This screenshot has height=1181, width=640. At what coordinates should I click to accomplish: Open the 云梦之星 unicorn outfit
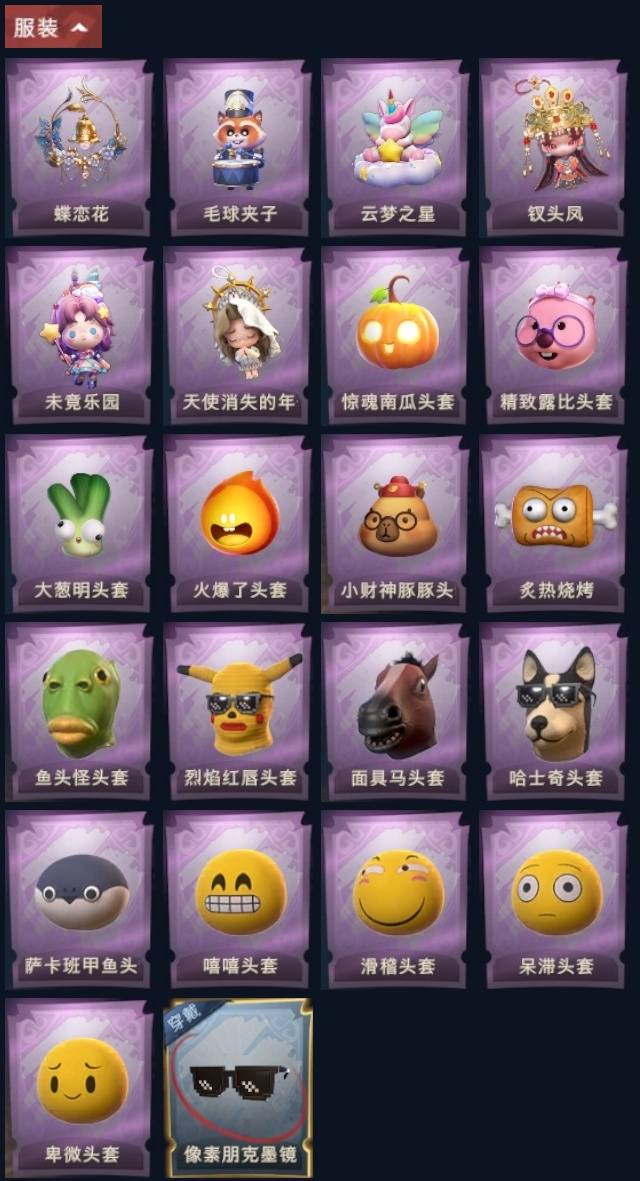tap(396, 148)
